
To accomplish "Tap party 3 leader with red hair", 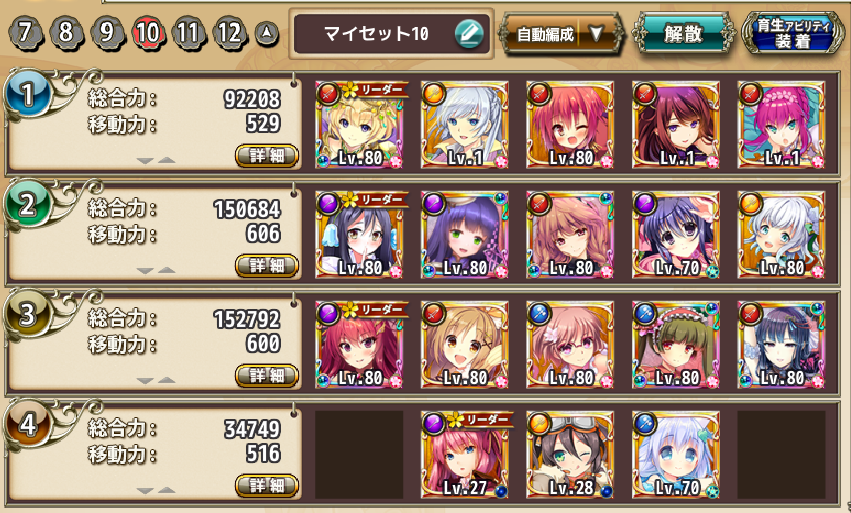I will [359, 344].
